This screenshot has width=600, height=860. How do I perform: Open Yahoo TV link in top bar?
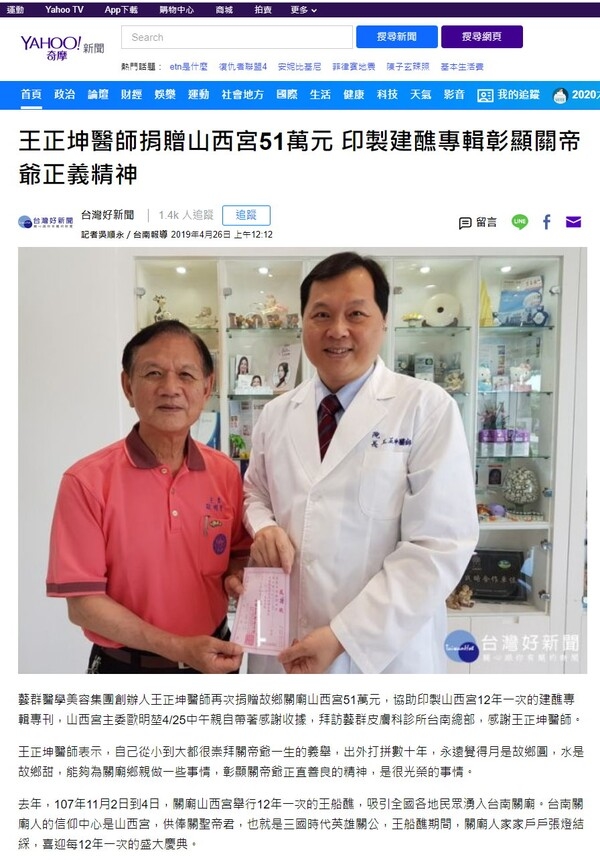[65, 9]
